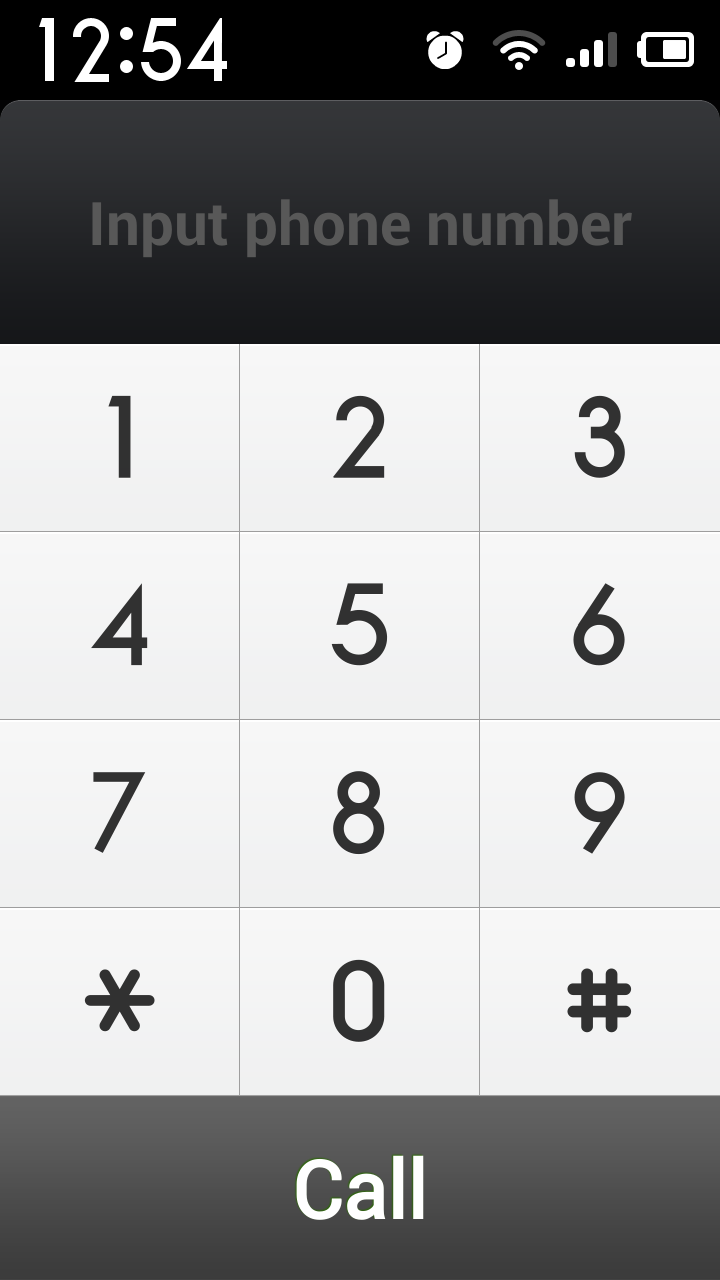The width and height of the screenshot is (720, 1280).
Task: Enter the star symbol
Action: click(x=120, y=1001)
